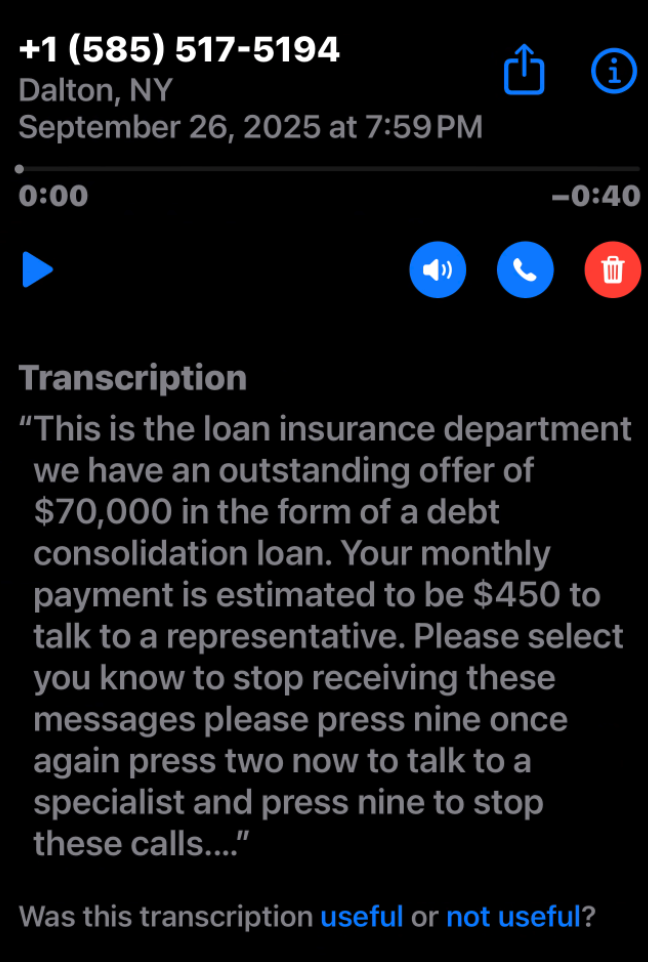This screenshot has width=648, height=962.
Task: Delete this voicemail
Action: pyautogui.click(x=612, y=270)
